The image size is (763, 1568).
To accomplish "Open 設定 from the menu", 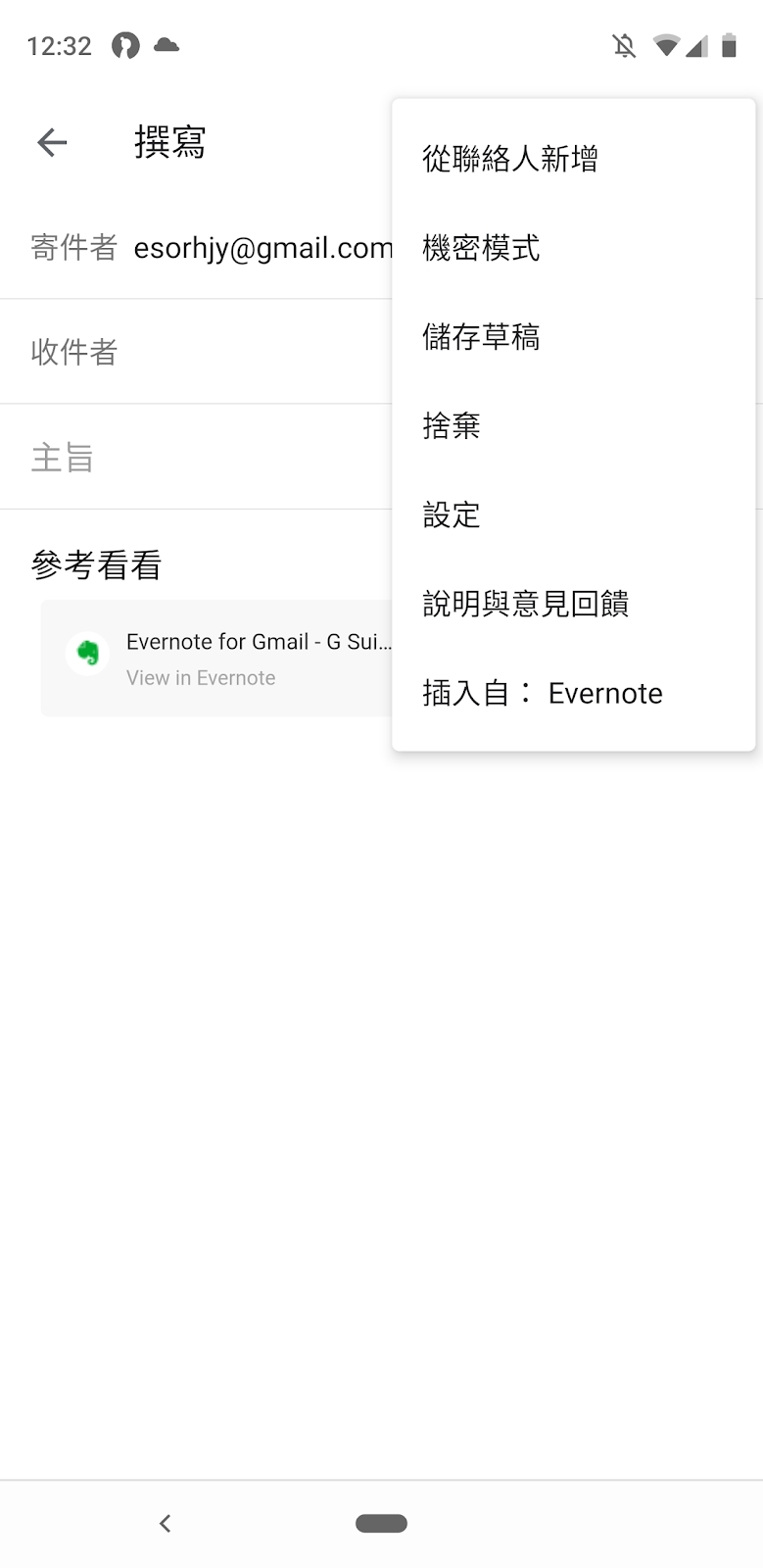I will point(450,515).
